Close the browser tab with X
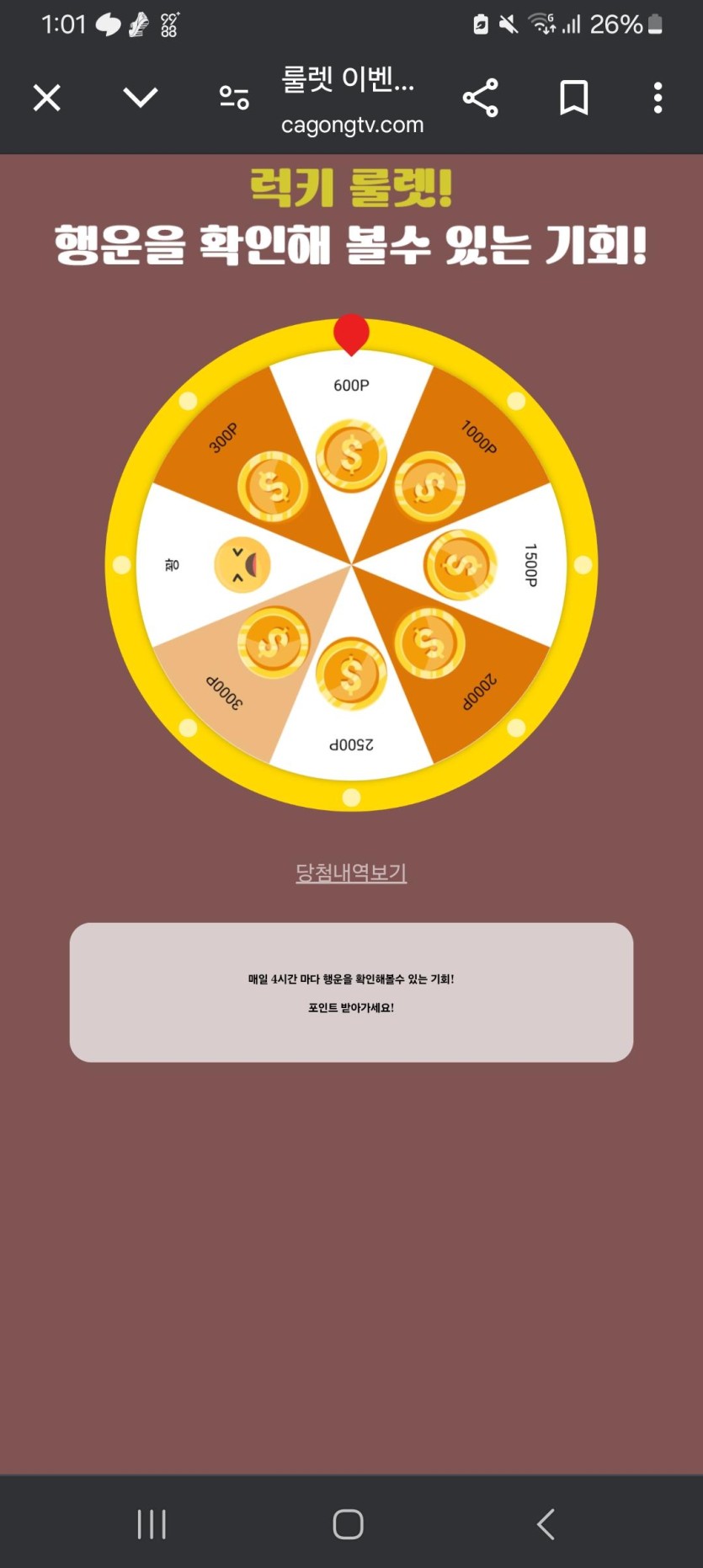The height and width of the screenshot is (1568, 703). 47,98
